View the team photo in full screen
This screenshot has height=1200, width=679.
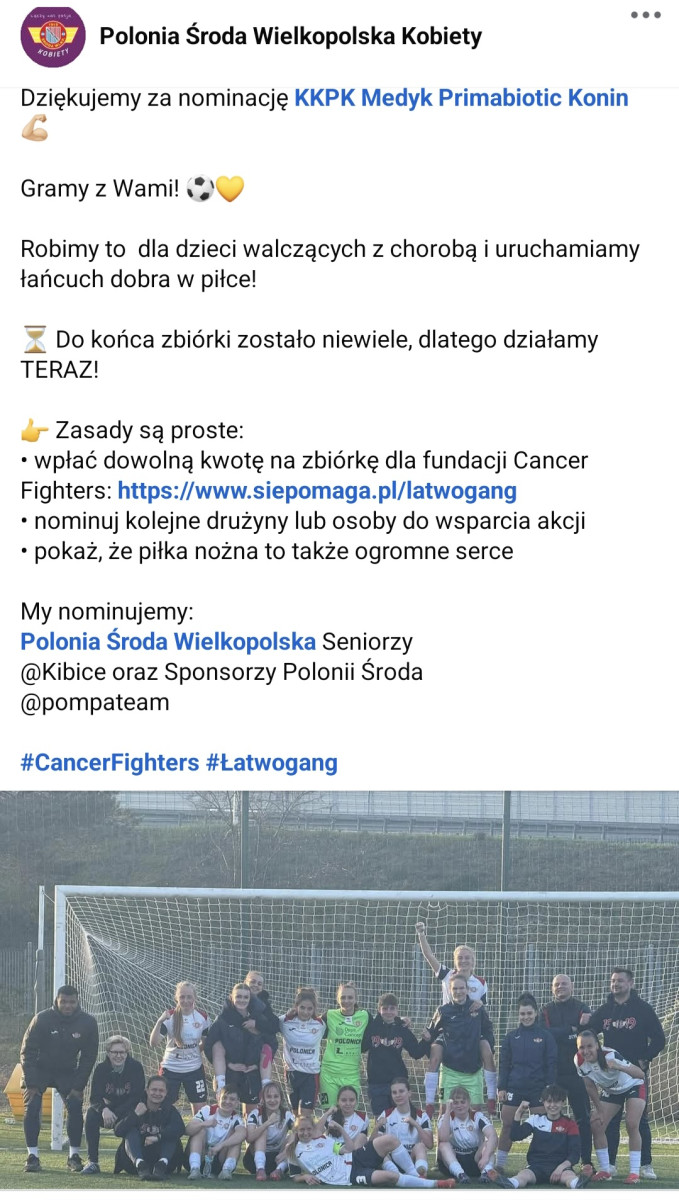[x=339, y=990]
